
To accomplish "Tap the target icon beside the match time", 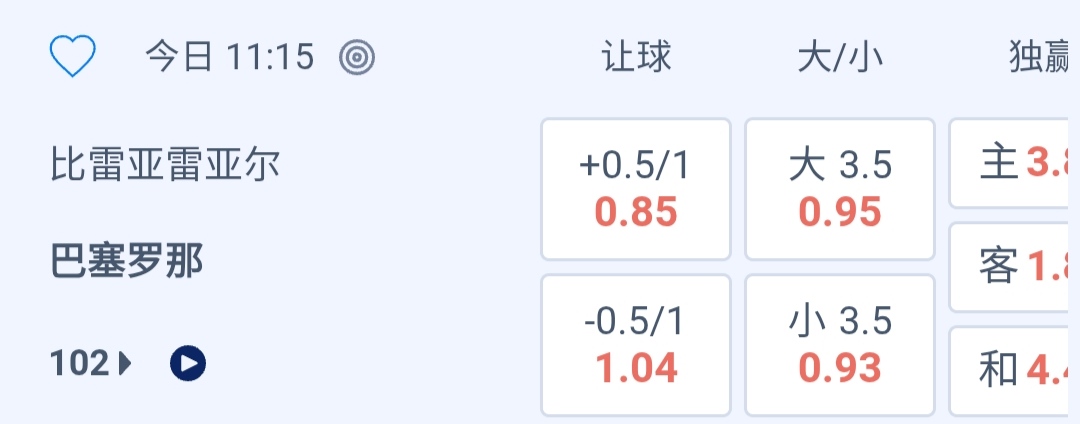I will [357, 57].
